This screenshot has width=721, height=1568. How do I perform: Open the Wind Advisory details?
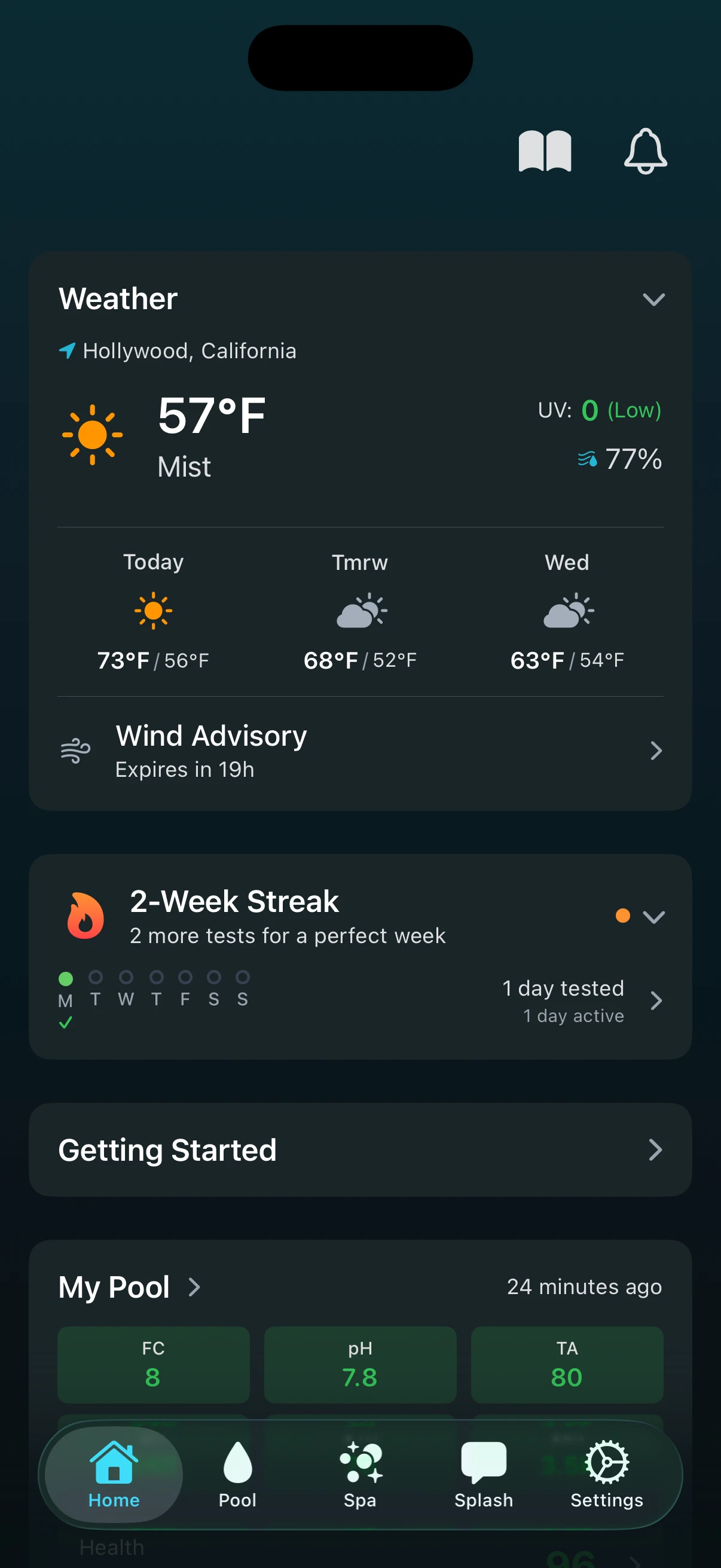(360, 751)
